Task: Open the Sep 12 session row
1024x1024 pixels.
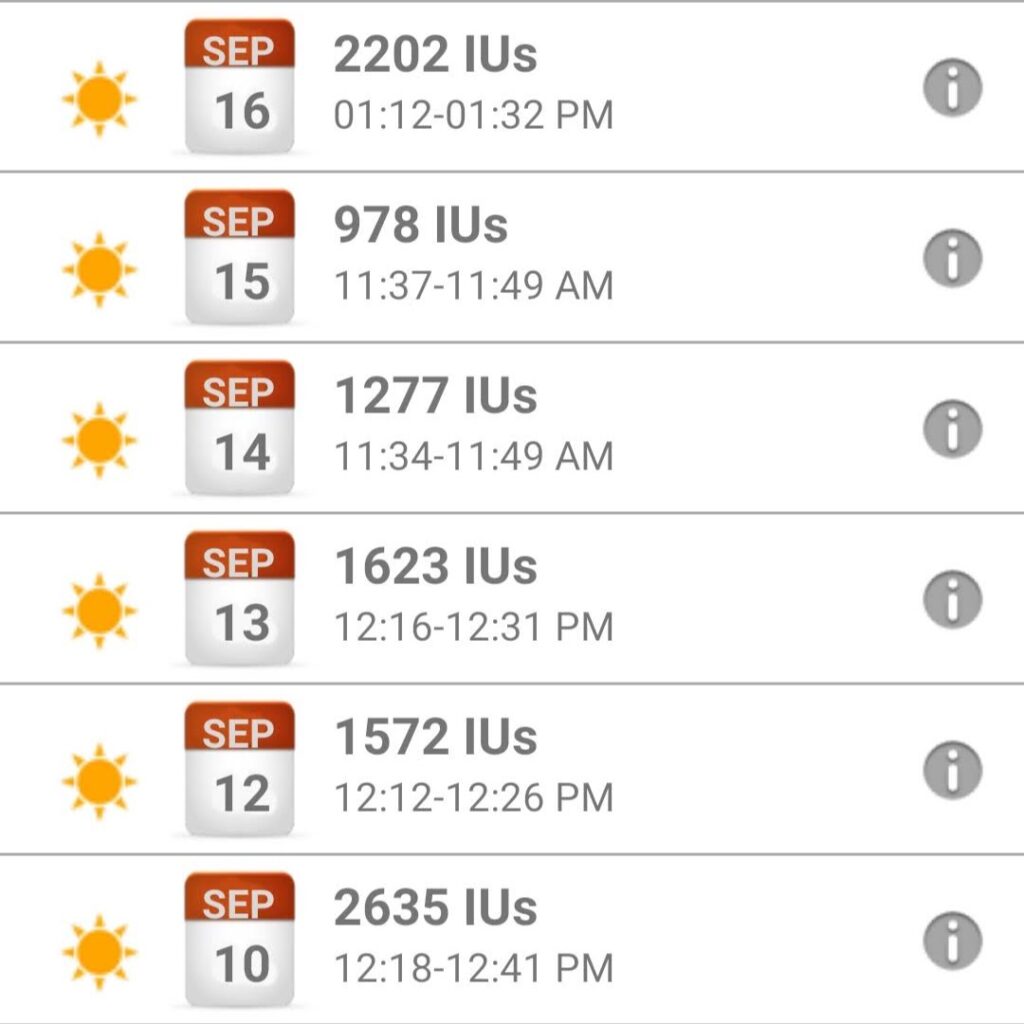Action: 473,768
